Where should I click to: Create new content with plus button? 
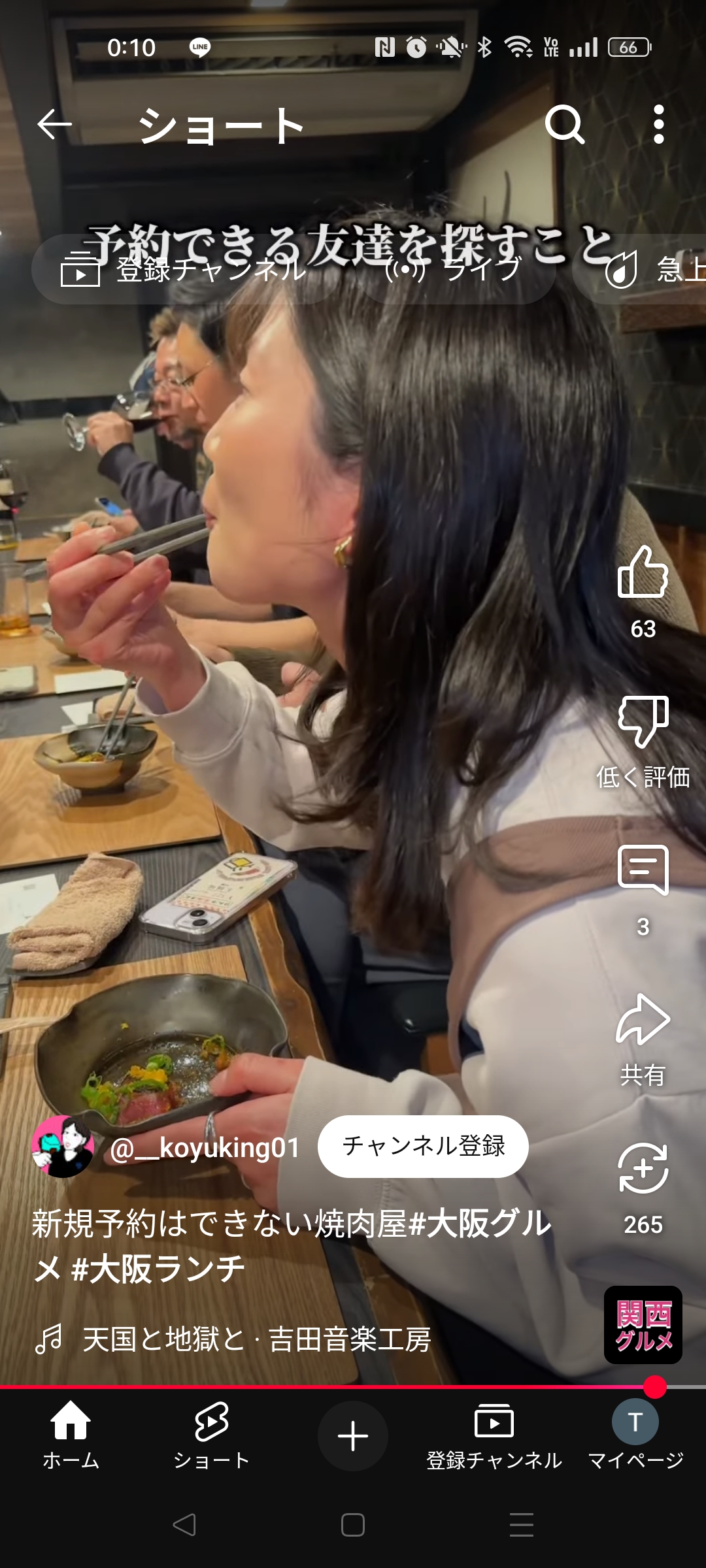(x=353, y=1436)
